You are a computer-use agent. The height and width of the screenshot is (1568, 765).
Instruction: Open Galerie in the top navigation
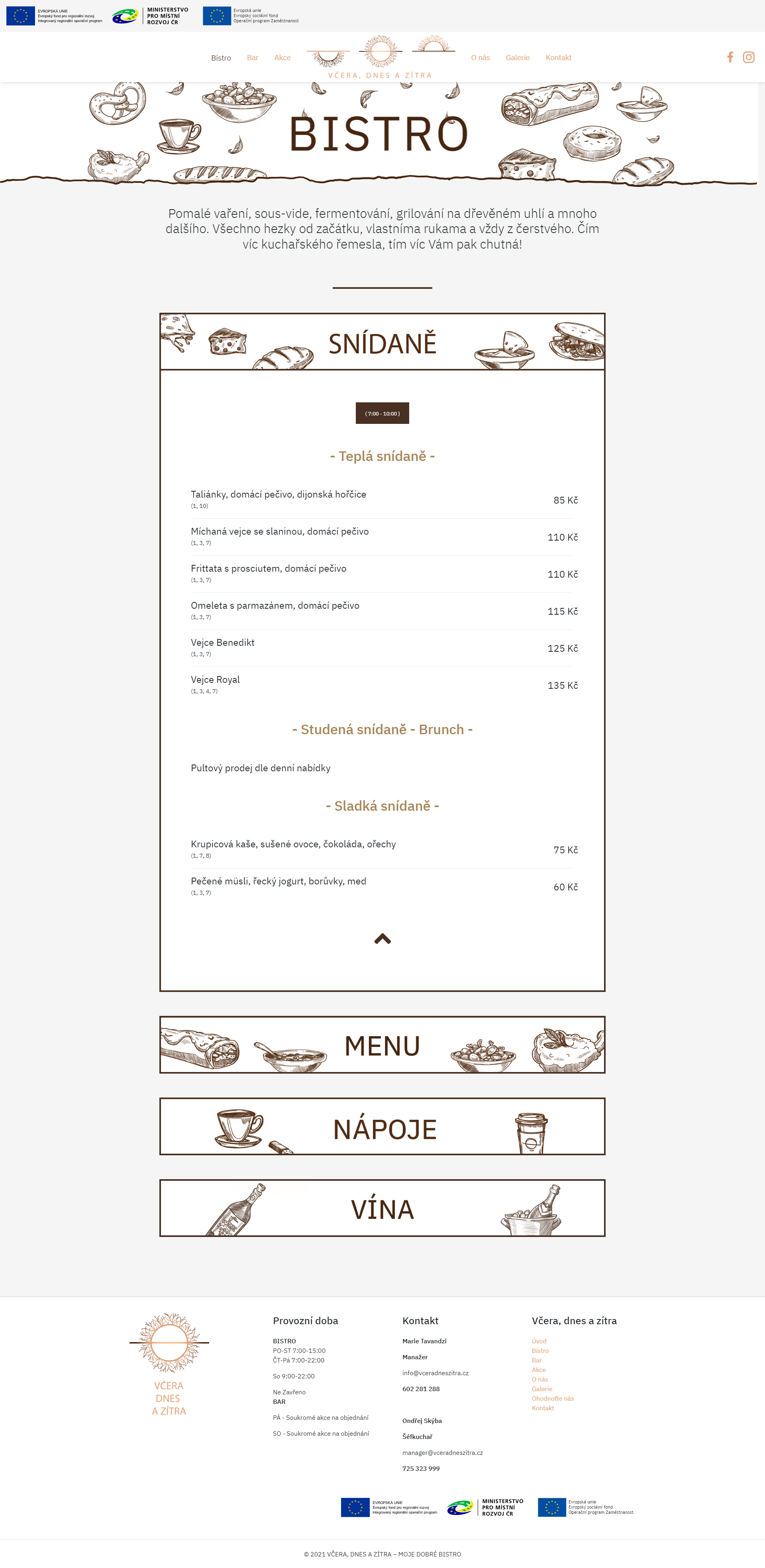pyautogui.click(x=517, y=58)
